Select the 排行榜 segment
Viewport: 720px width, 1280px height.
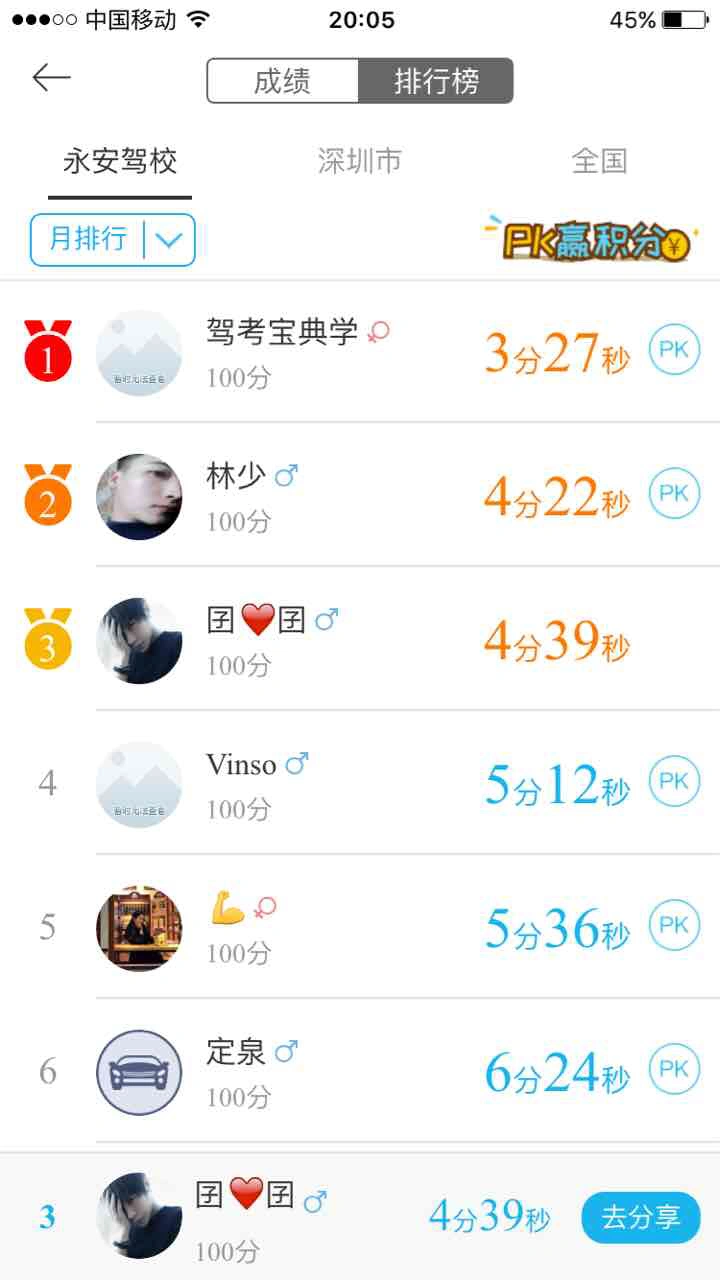point(436,81)
